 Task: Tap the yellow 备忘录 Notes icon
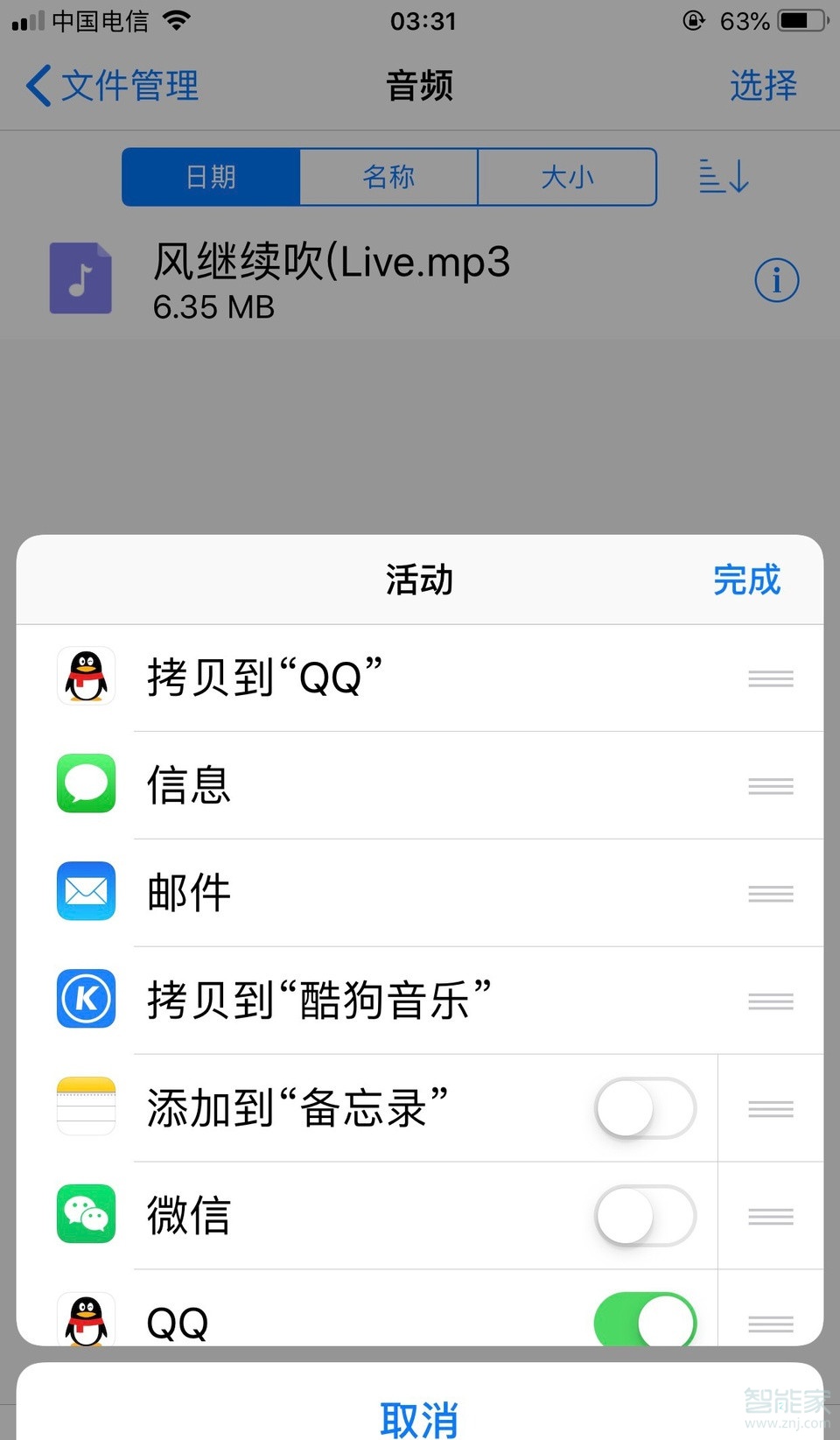pyautogui.click(x=85, y=1106)
